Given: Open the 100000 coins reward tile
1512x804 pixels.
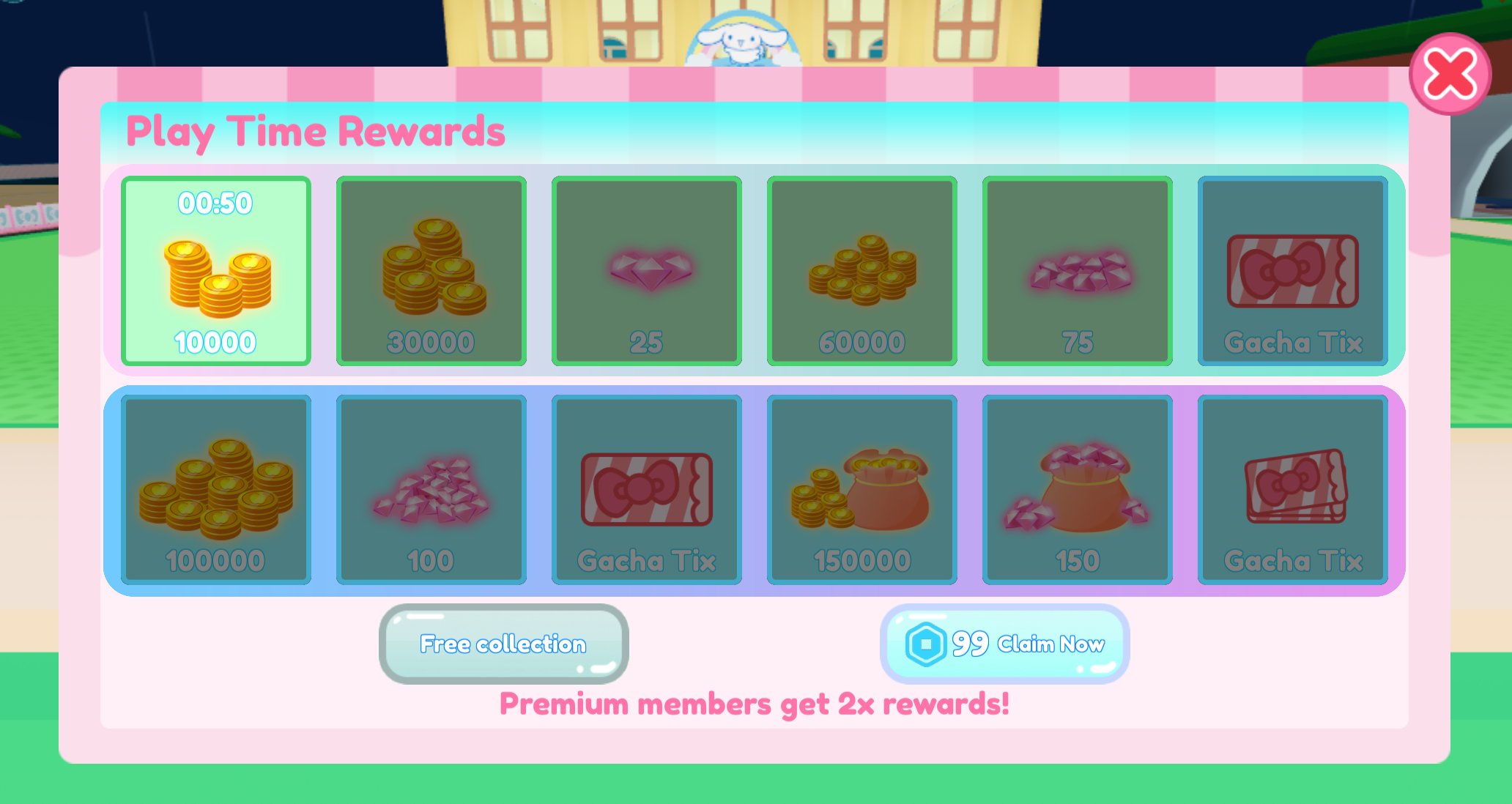Looking at the screenshot, I should pos(216,489).
